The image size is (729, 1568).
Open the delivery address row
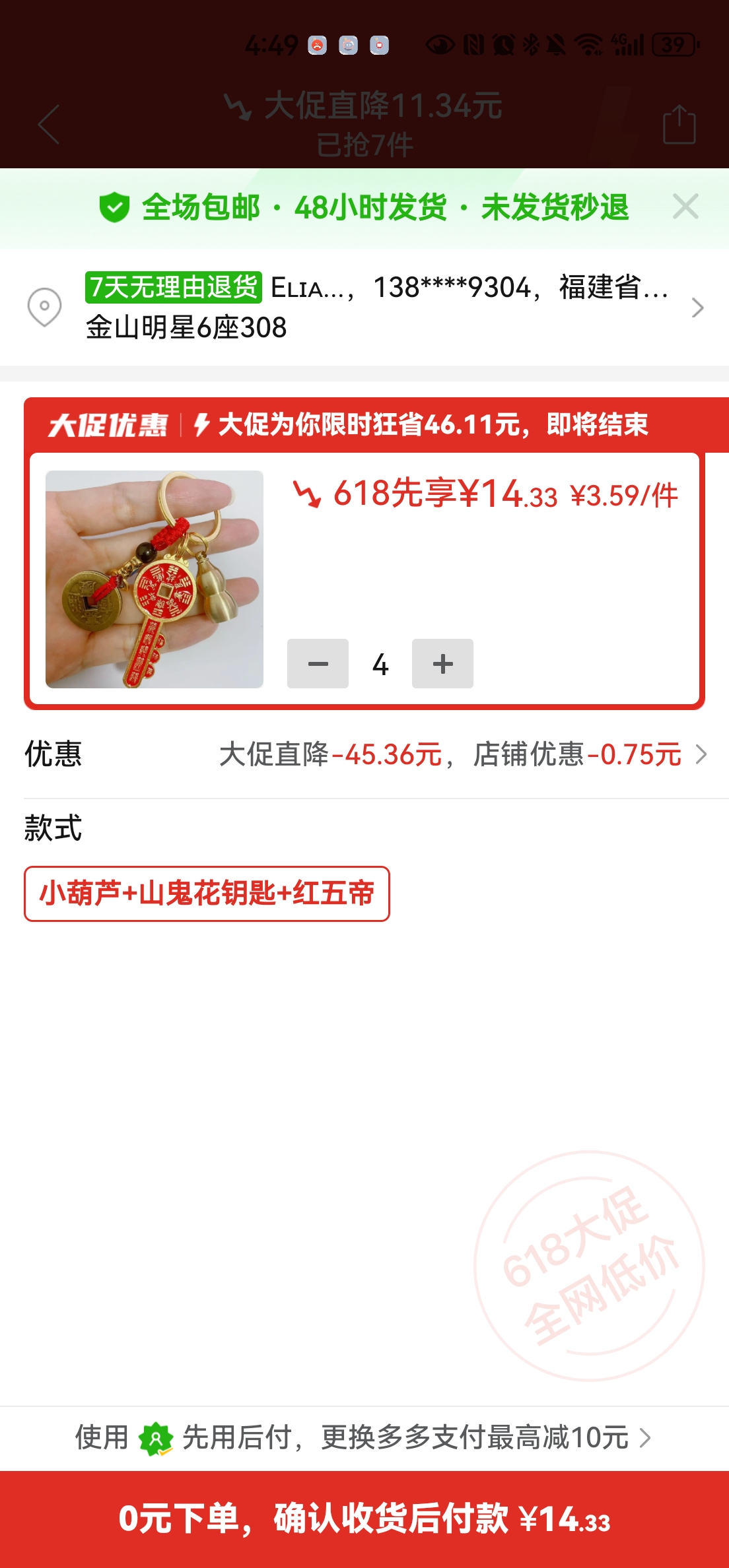pos(364,308)
